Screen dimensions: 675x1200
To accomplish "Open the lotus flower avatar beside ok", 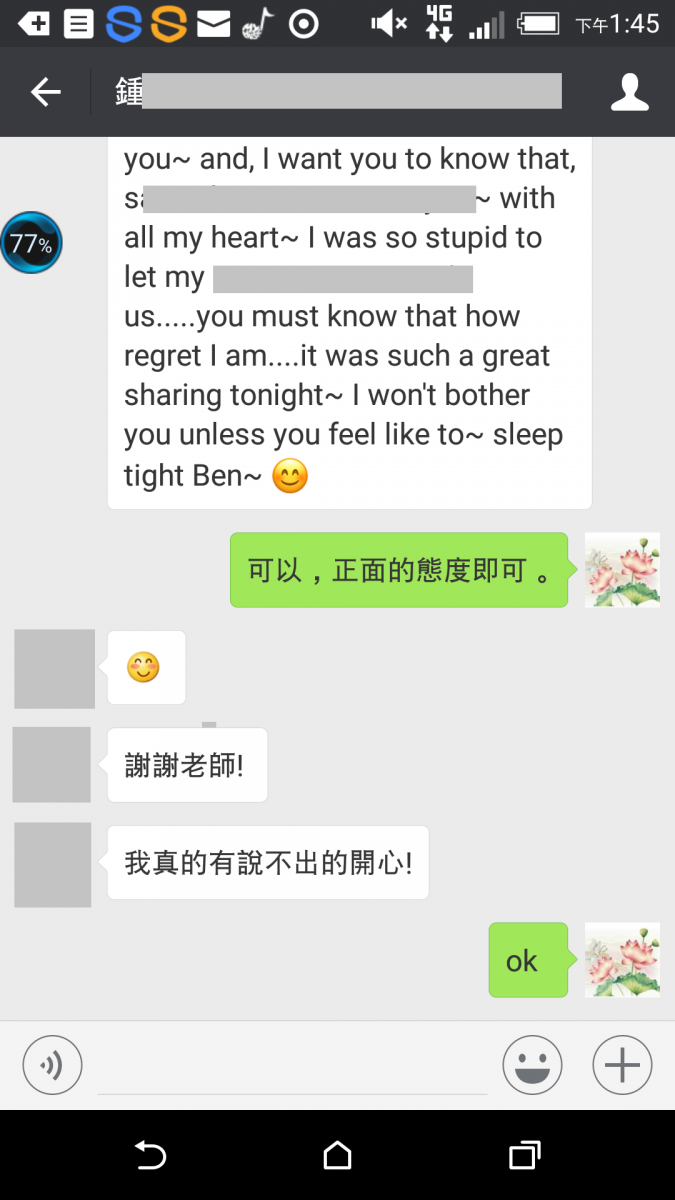I will [622, 960].
